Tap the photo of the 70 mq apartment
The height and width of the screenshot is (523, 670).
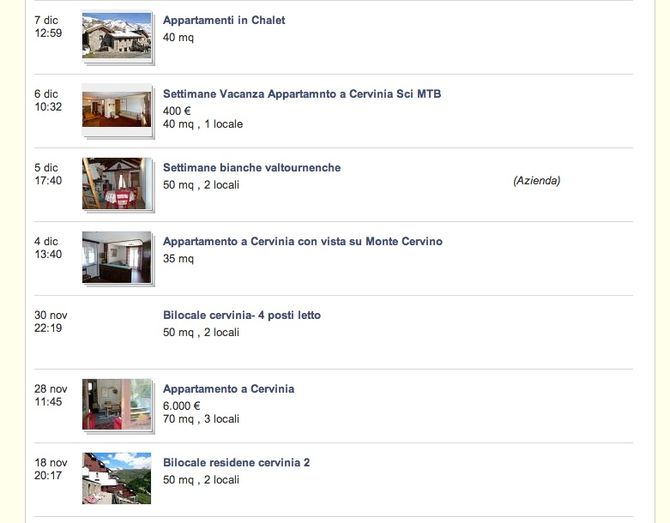pyautogui.click(x=117, y=404)
